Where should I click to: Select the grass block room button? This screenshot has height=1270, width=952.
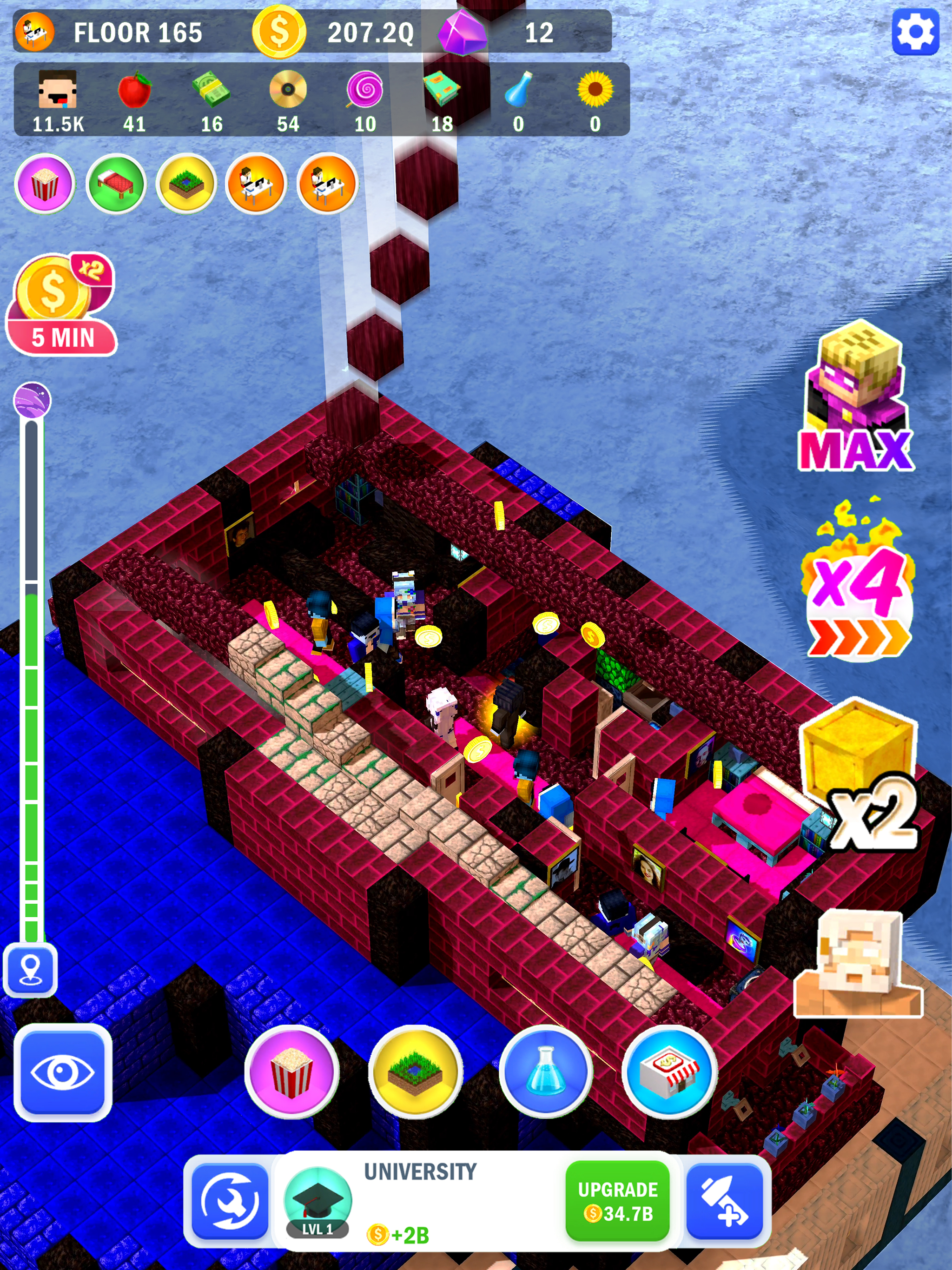[x=415, y=1072]
